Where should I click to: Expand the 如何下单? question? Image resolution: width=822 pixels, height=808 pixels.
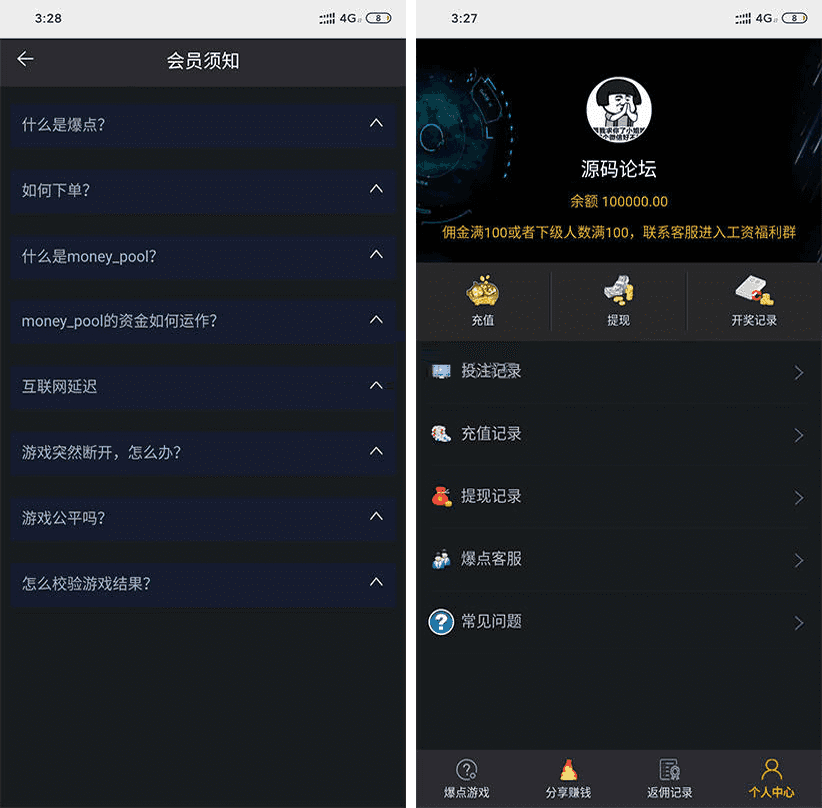(203, 190)
